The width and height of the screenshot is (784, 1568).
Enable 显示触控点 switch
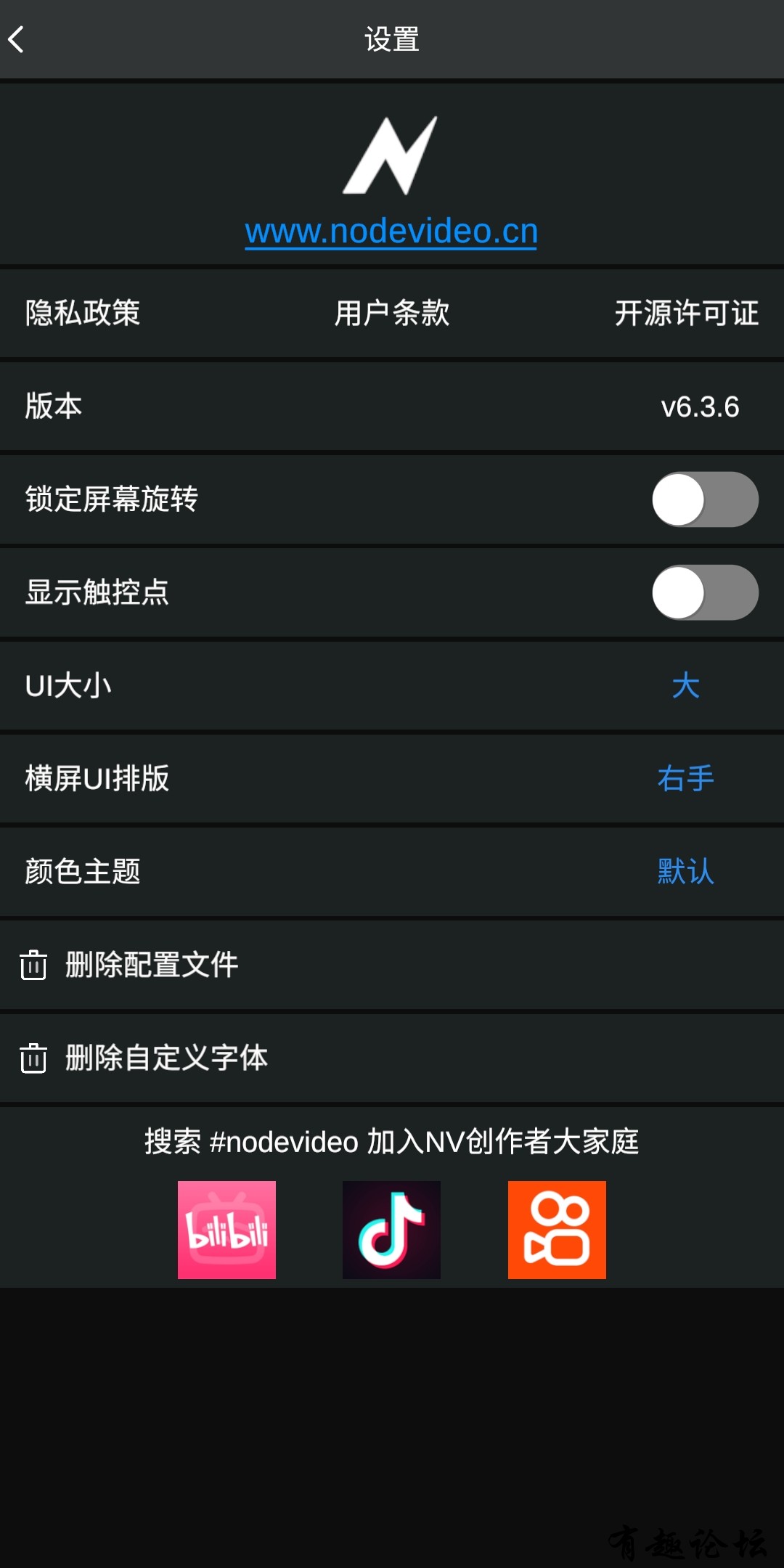pyautogui.click(x=705, y=592)
